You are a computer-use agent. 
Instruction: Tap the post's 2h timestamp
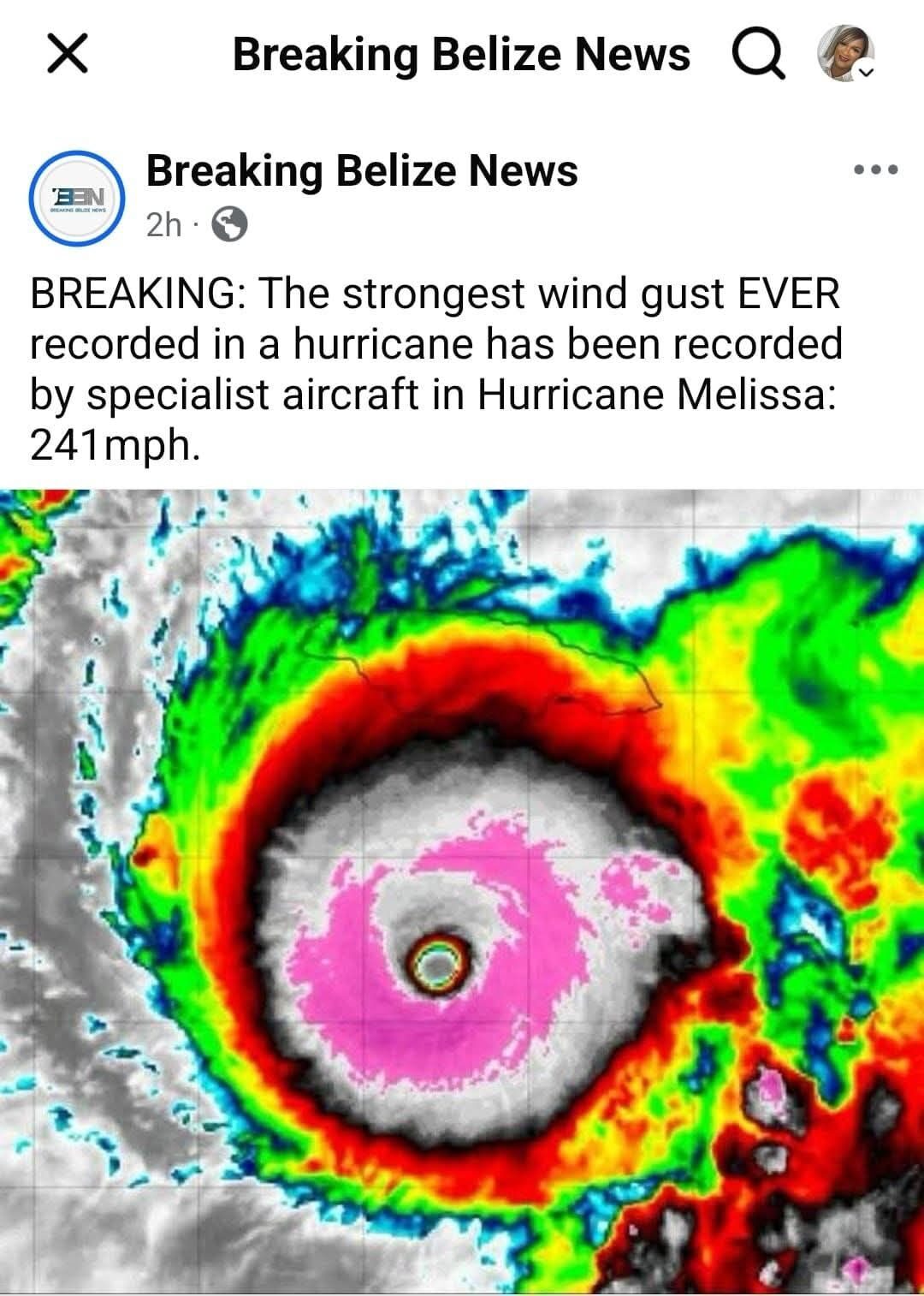pos(163,225)
